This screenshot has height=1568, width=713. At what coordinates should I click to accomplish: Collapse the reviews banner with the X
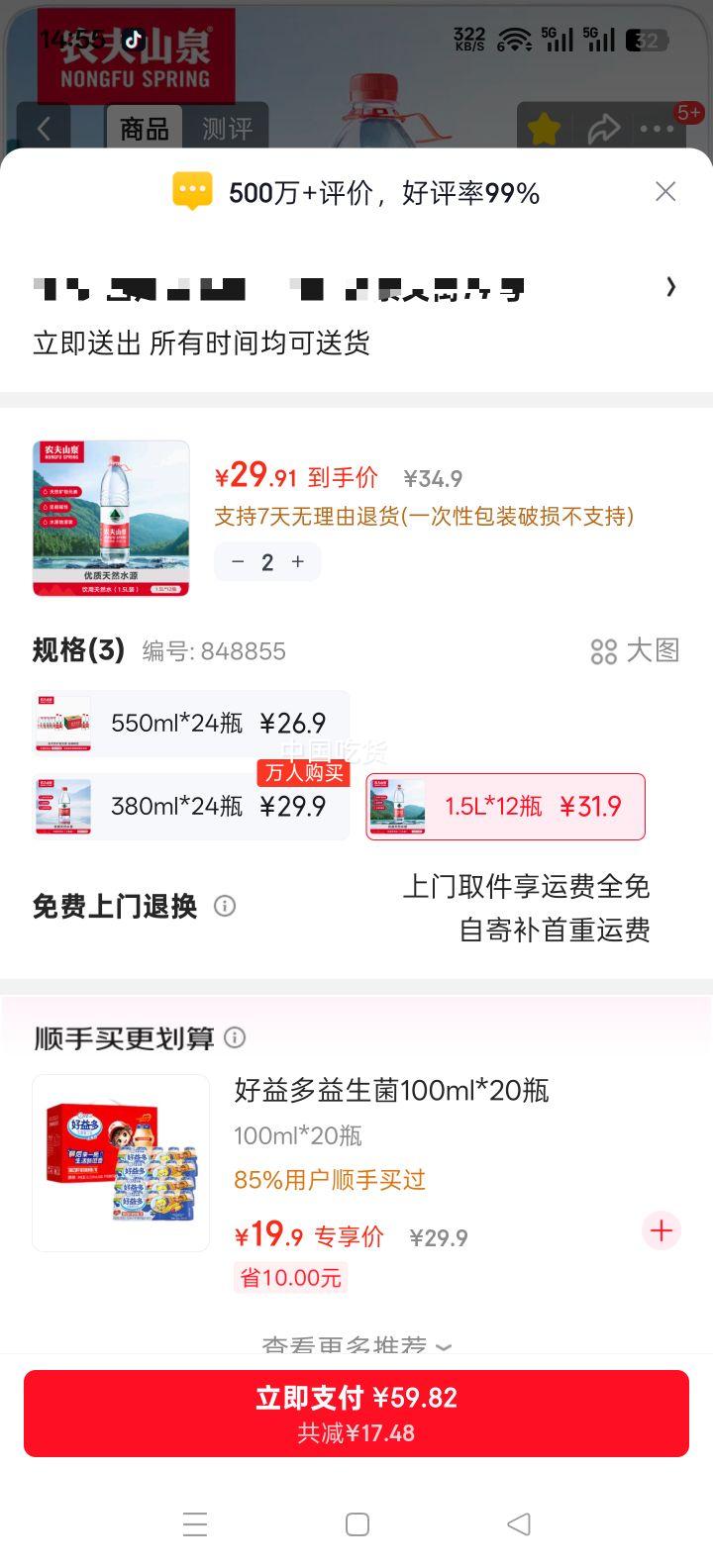(x=664, y=191)
